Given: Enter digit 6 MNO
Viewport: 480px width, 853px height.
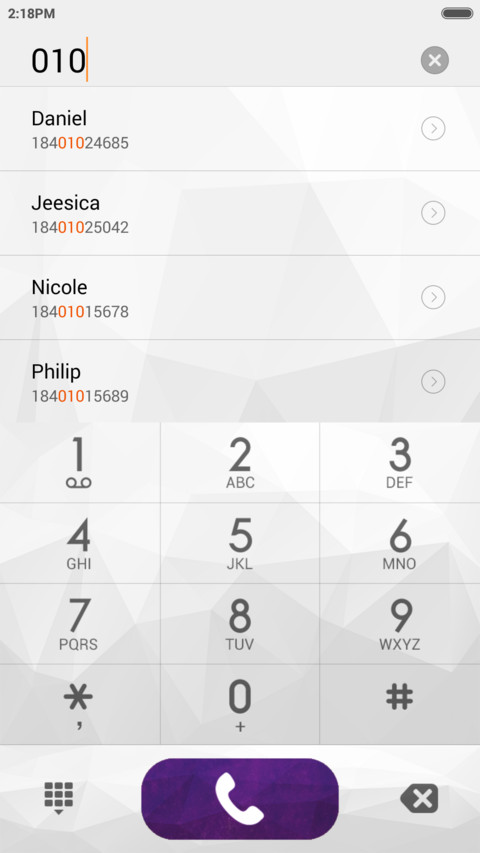Looking at the screenshot, I should tap(400, 543).
